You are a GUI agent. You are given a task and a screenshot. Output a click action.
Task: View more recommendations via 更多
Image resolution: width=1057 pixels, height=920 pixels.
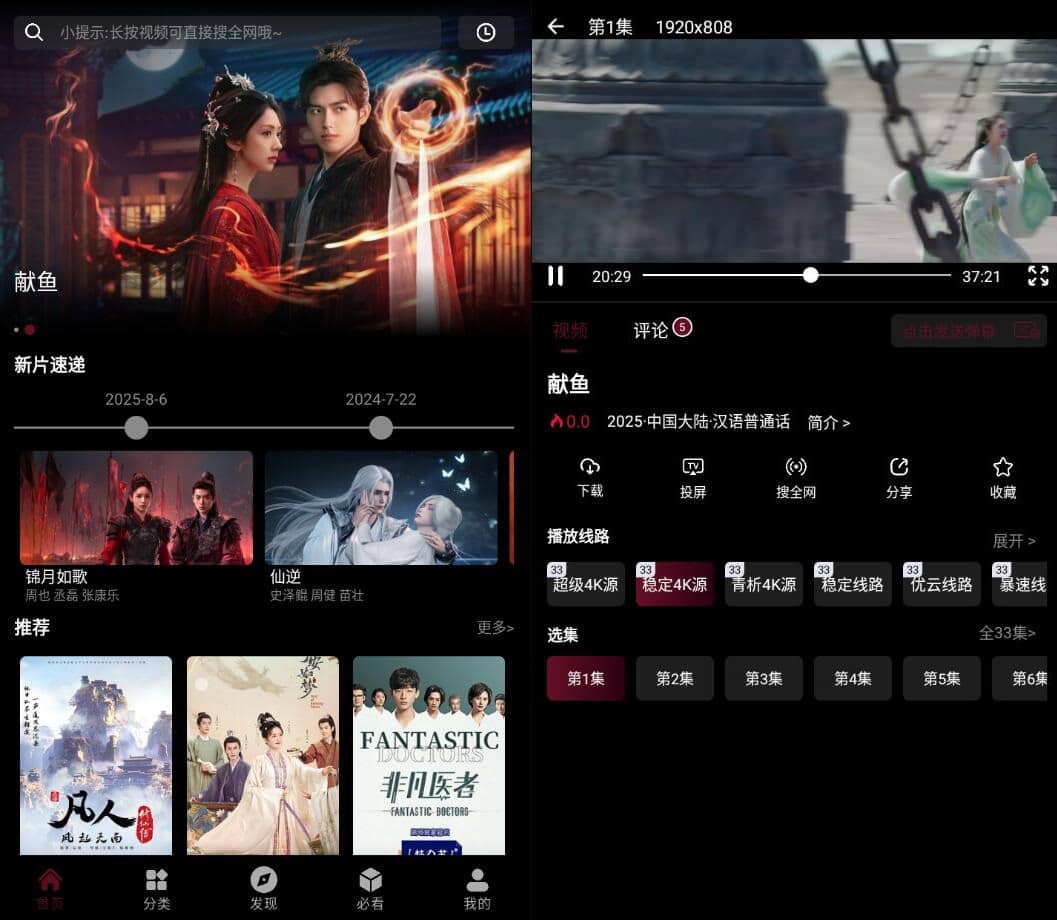click(495, 628)
